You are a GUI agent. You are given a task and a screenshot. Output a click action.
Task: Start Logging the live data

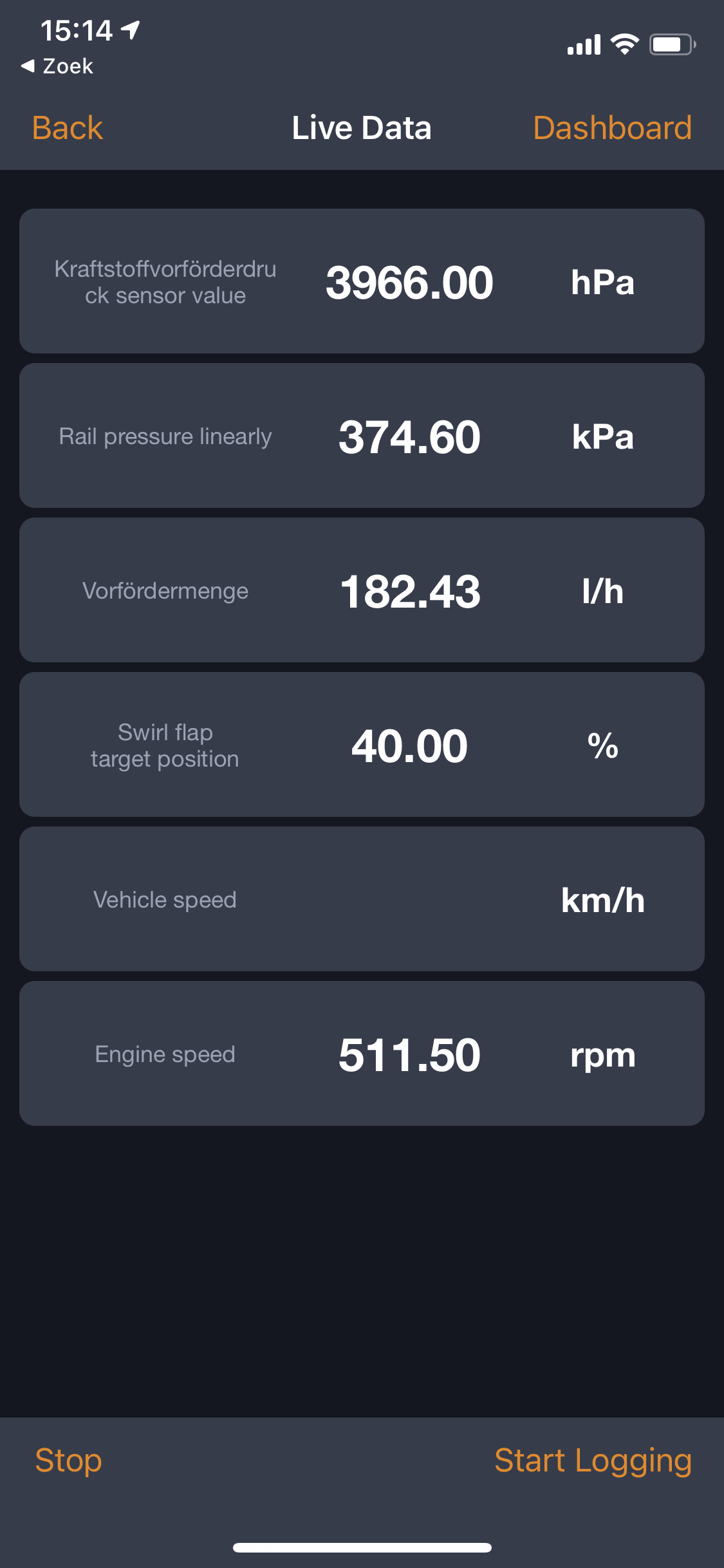click(593, 1460)
